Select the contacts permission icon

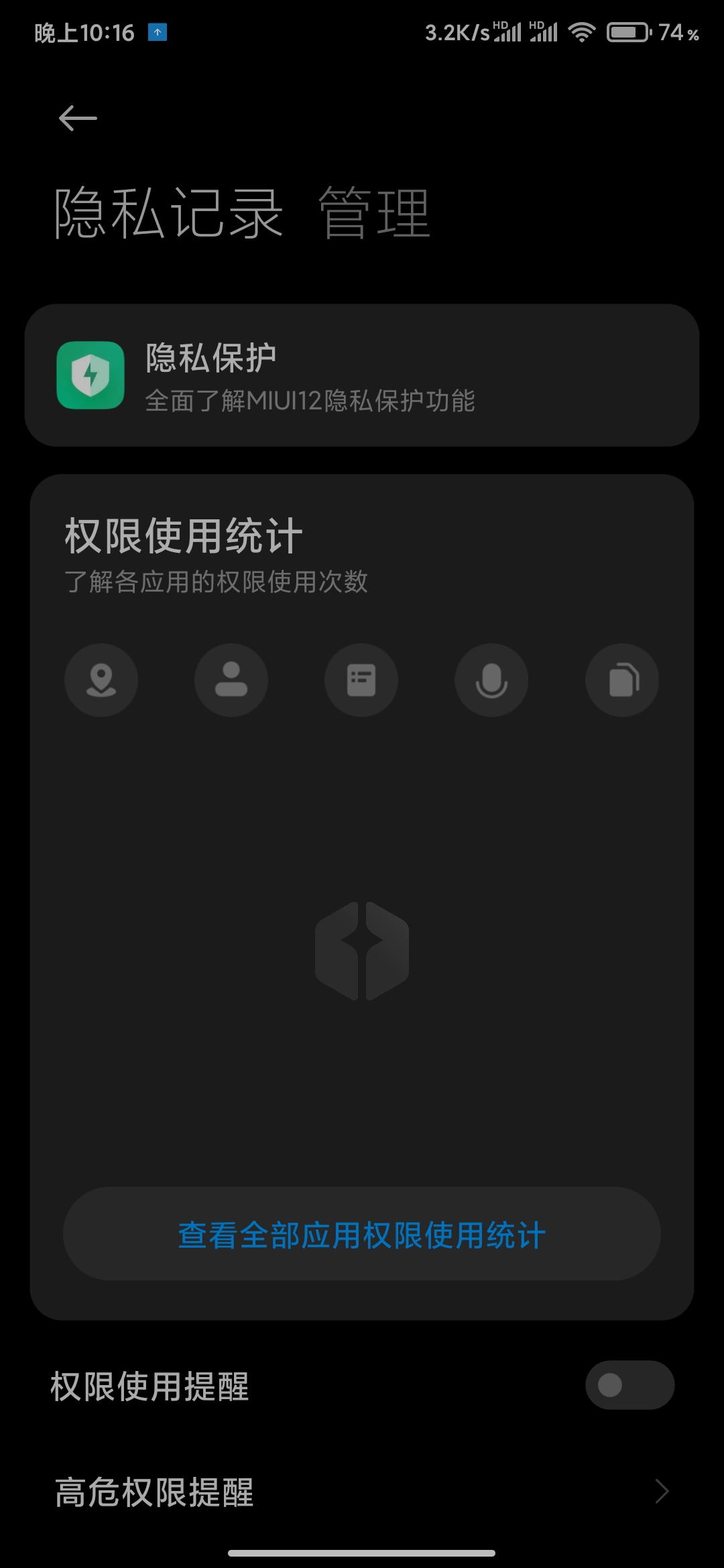coord(231,680)
